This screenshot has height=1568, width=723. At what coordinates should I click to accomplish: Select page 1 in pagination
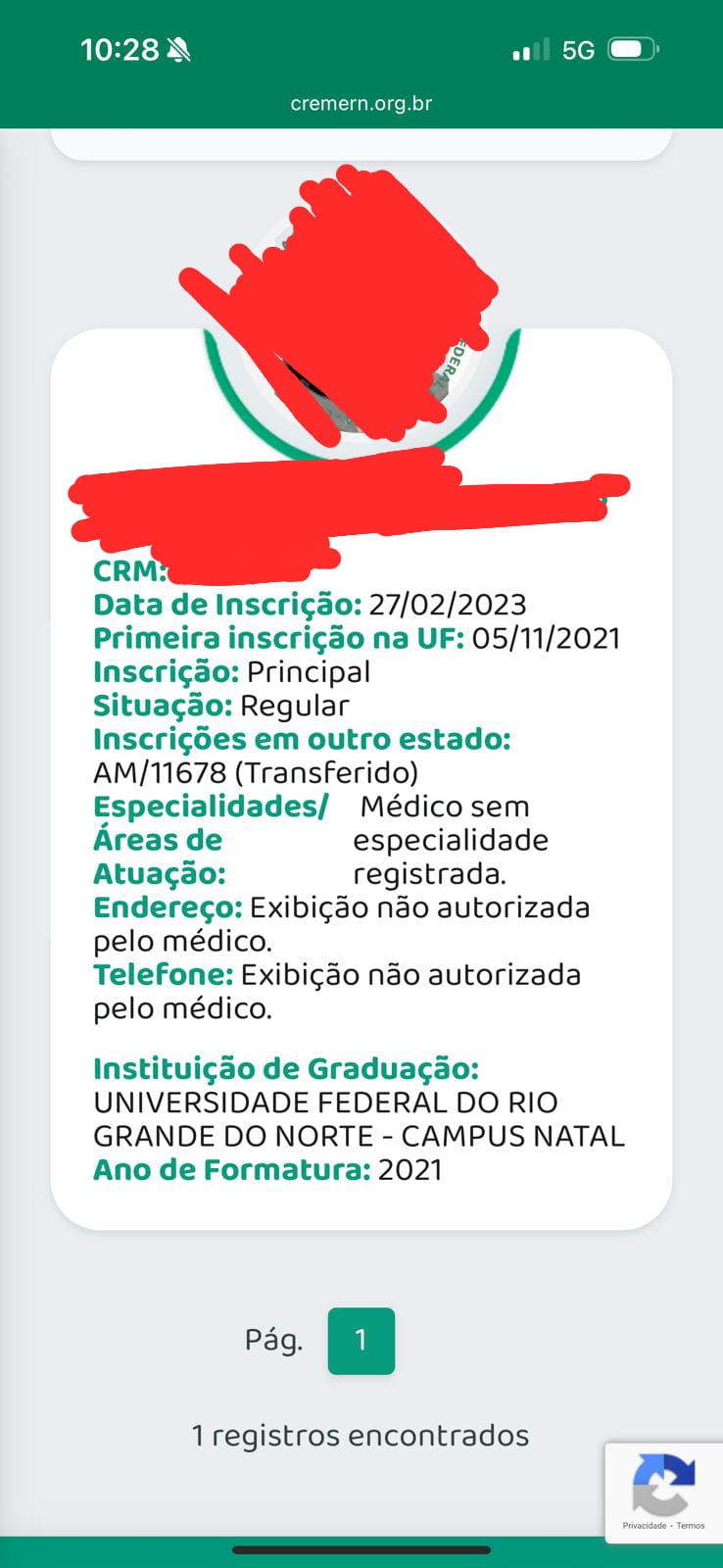361,1340
